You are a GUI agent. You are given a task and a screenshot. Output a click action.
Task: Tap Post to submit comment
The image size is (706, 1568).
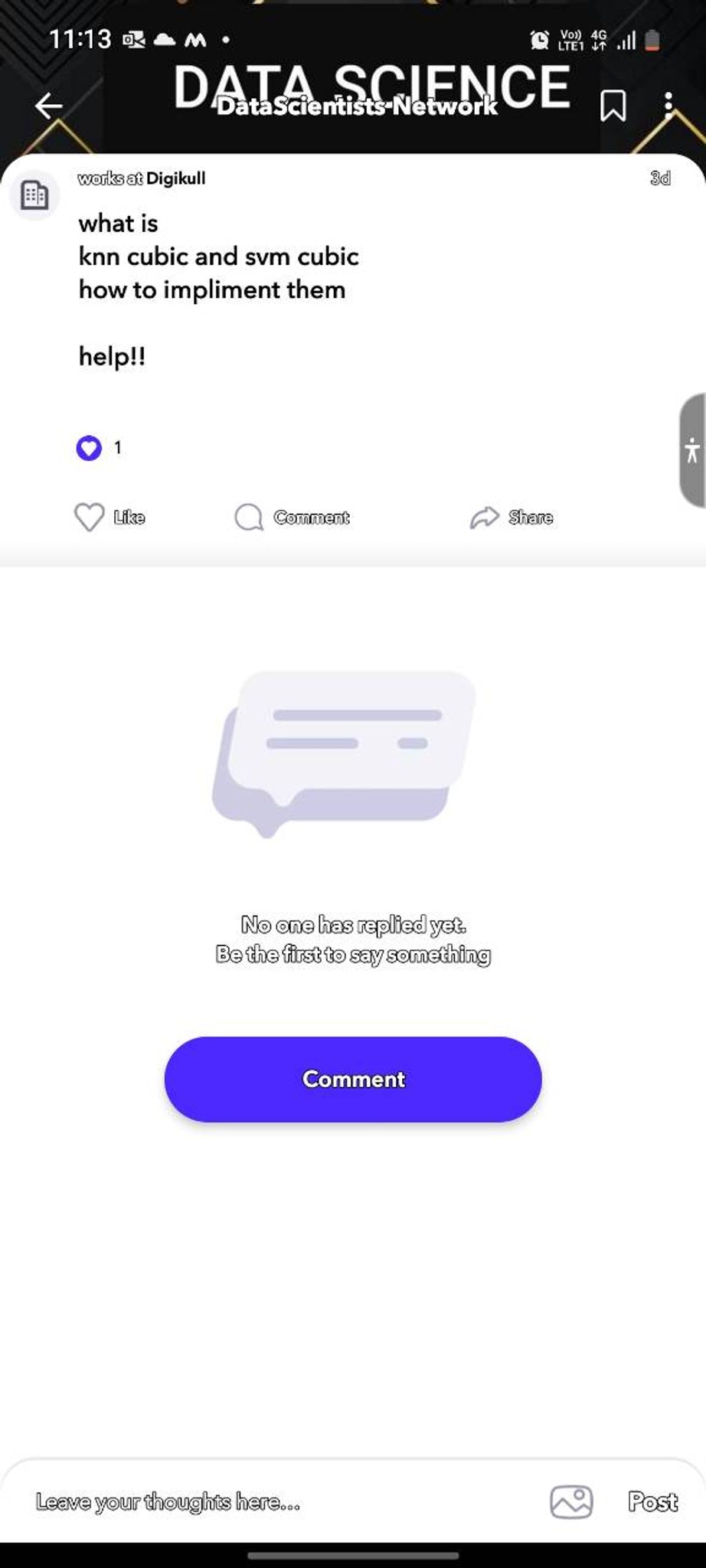point(652,1501)
